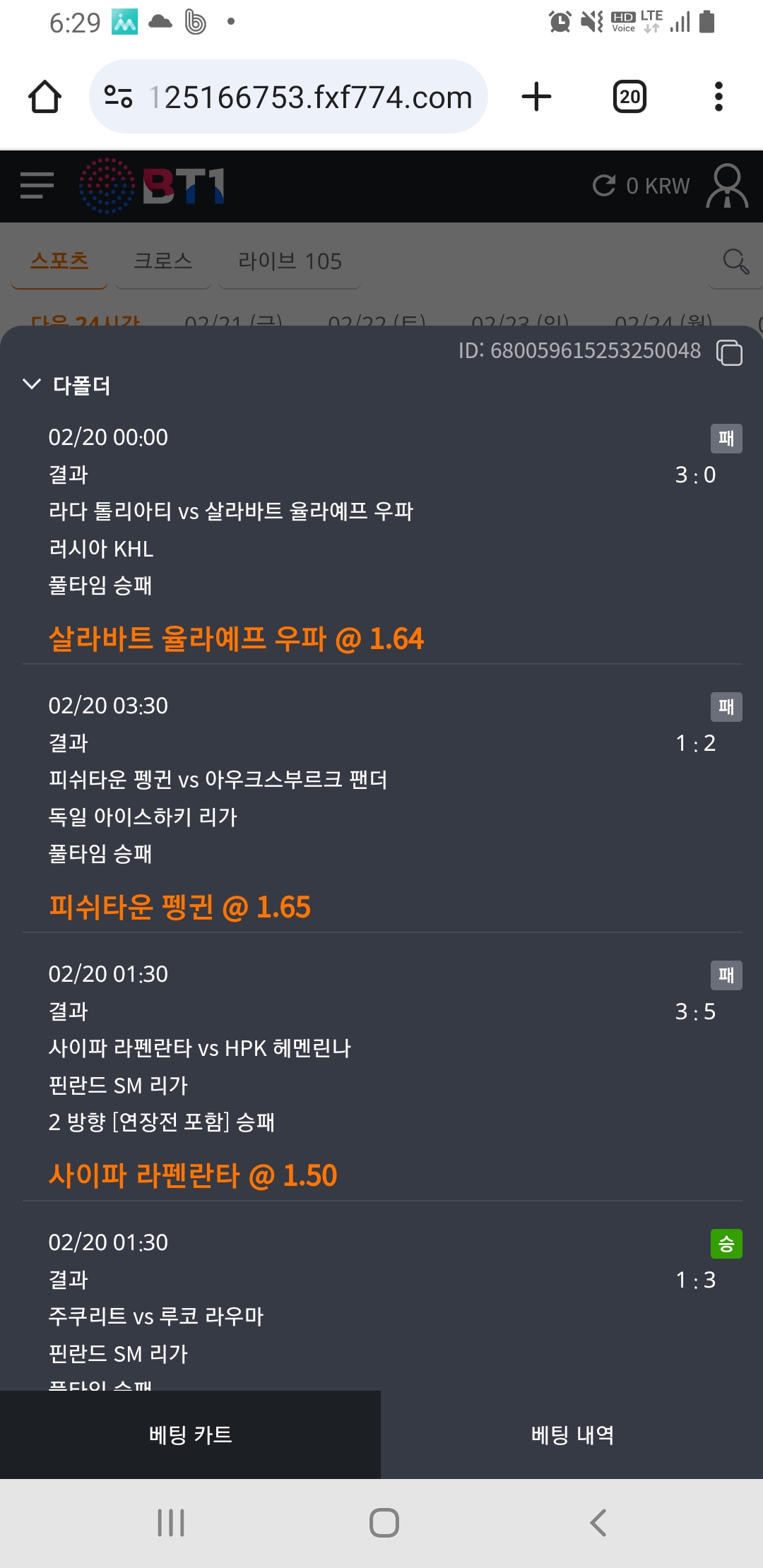Open the browser home page
Image resolution: width=763 pixels, height=1568 pixels.
(45, 97)
